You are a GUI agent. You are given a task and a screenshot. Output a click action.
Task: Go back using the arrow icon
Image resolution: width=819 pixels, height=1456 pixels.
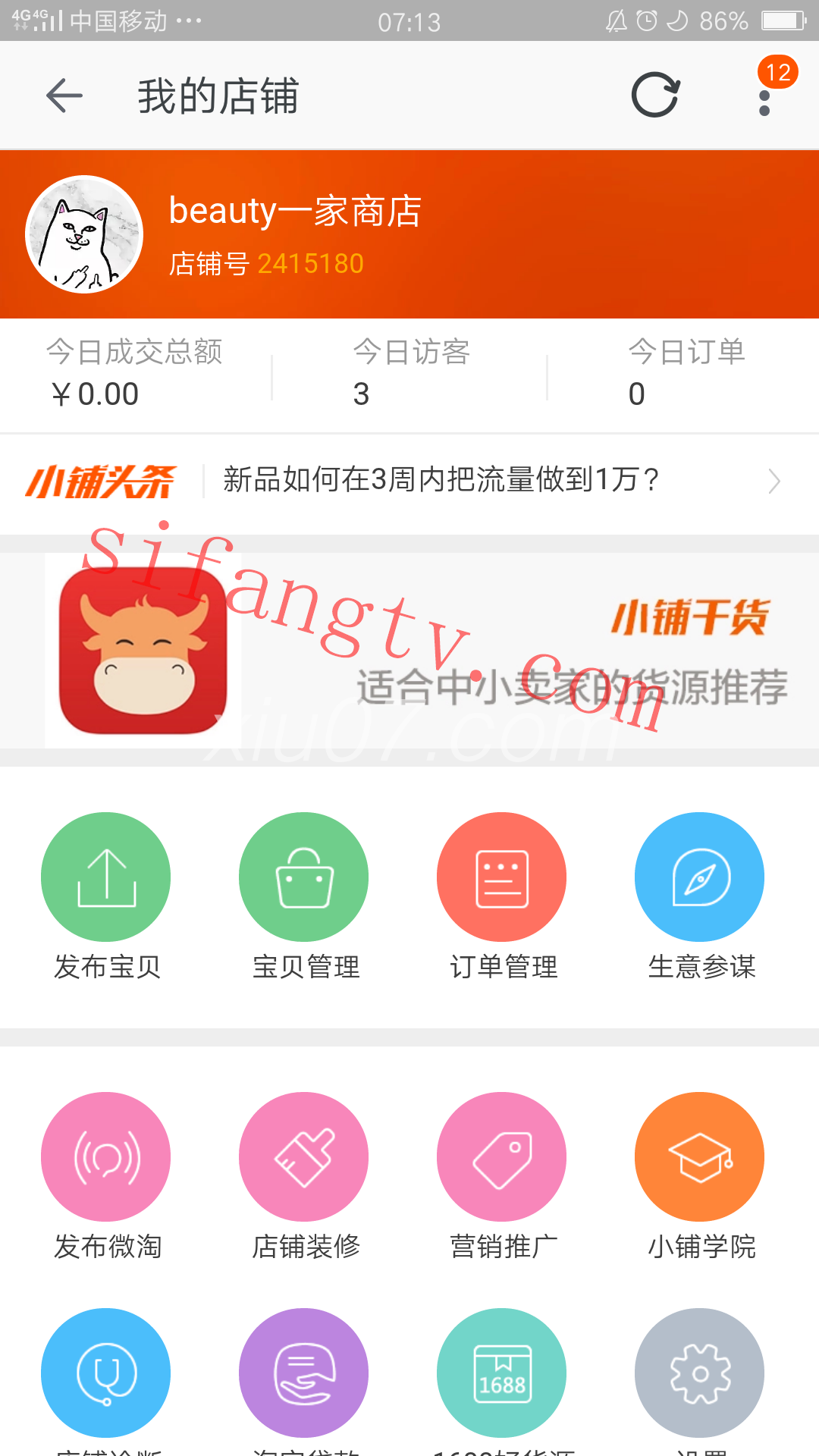click(x=64, y=96)
